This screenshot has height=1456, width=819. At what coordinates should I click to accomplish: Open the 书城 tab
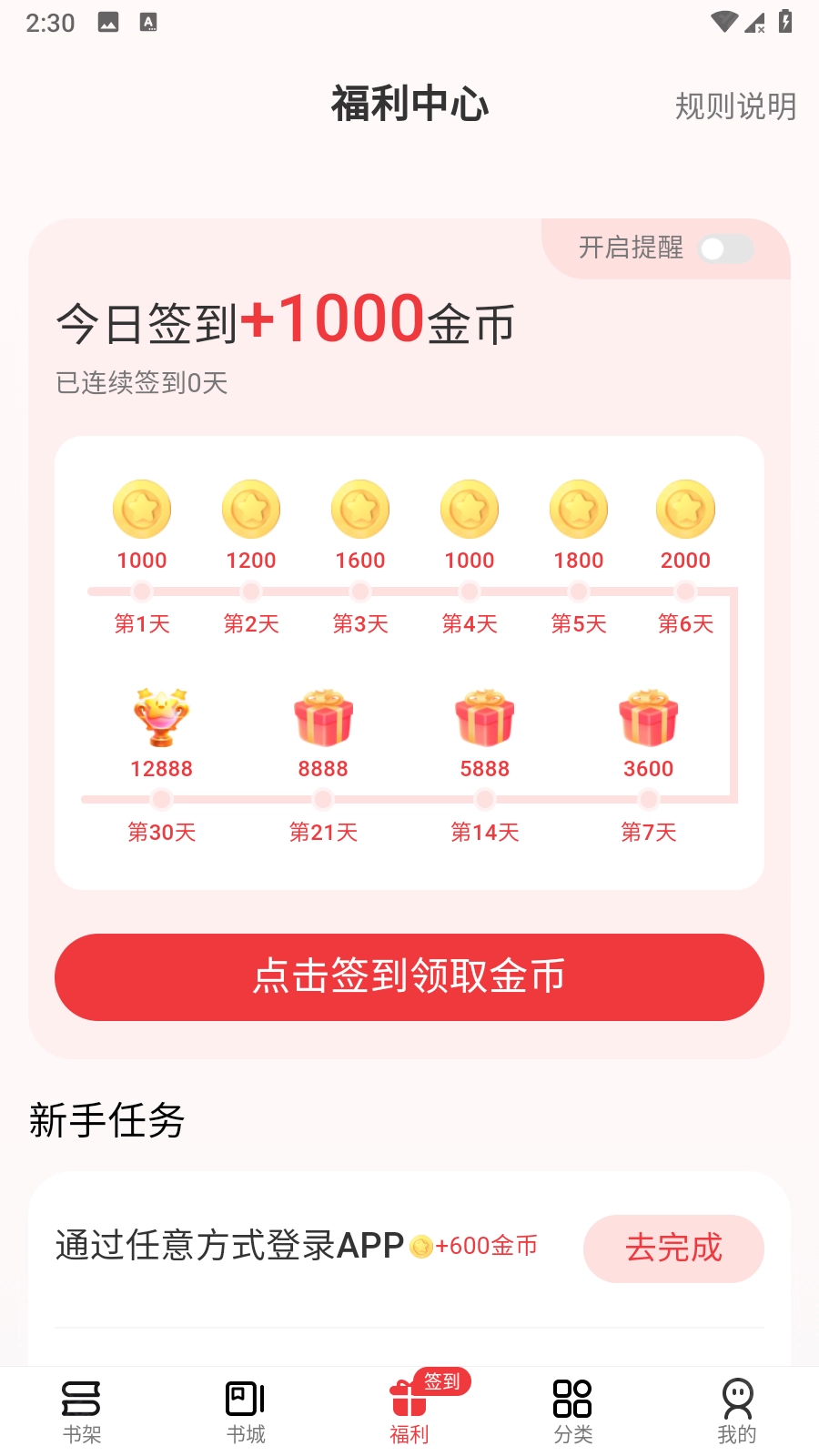click(x=246, y=1410)
